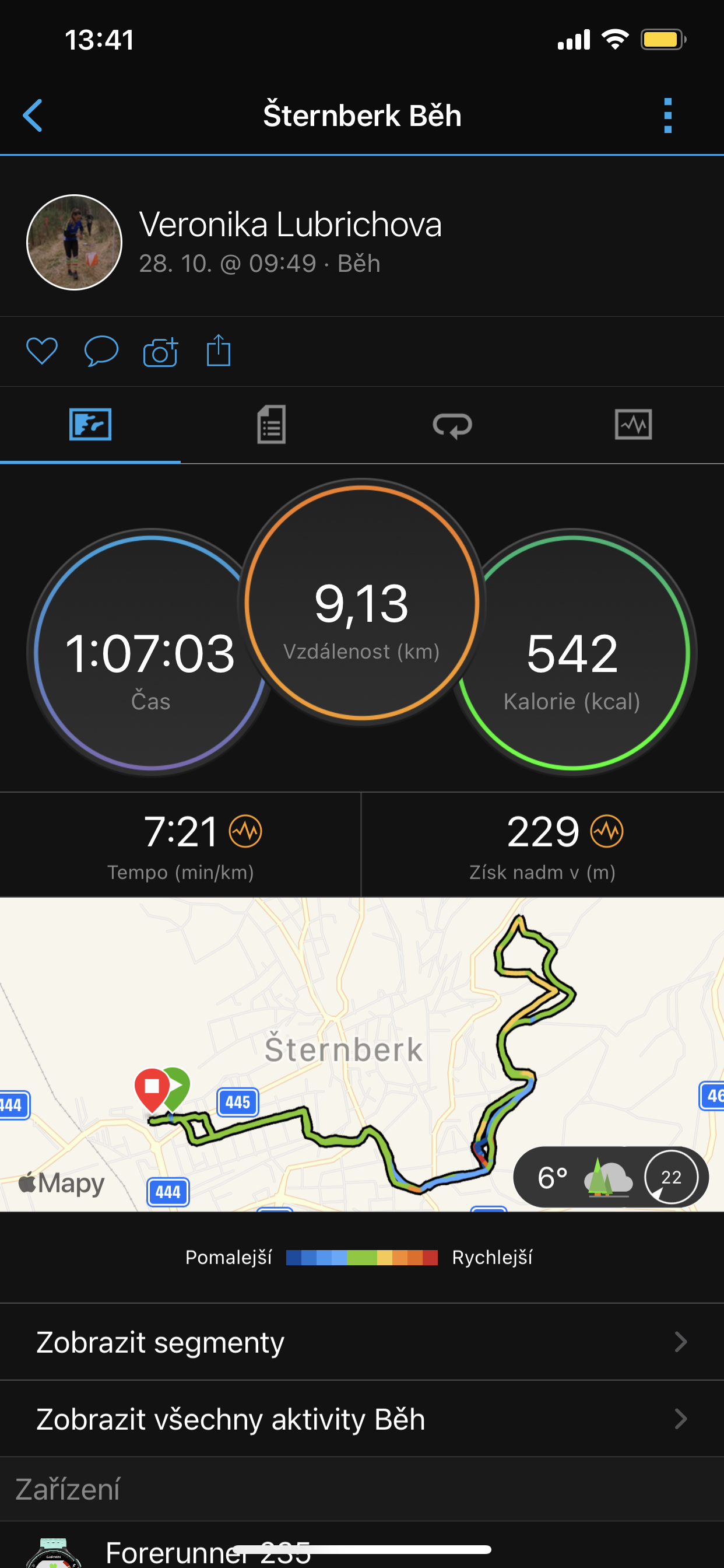
Task: Like this activity with the heart icon
Action: point(42,351)
